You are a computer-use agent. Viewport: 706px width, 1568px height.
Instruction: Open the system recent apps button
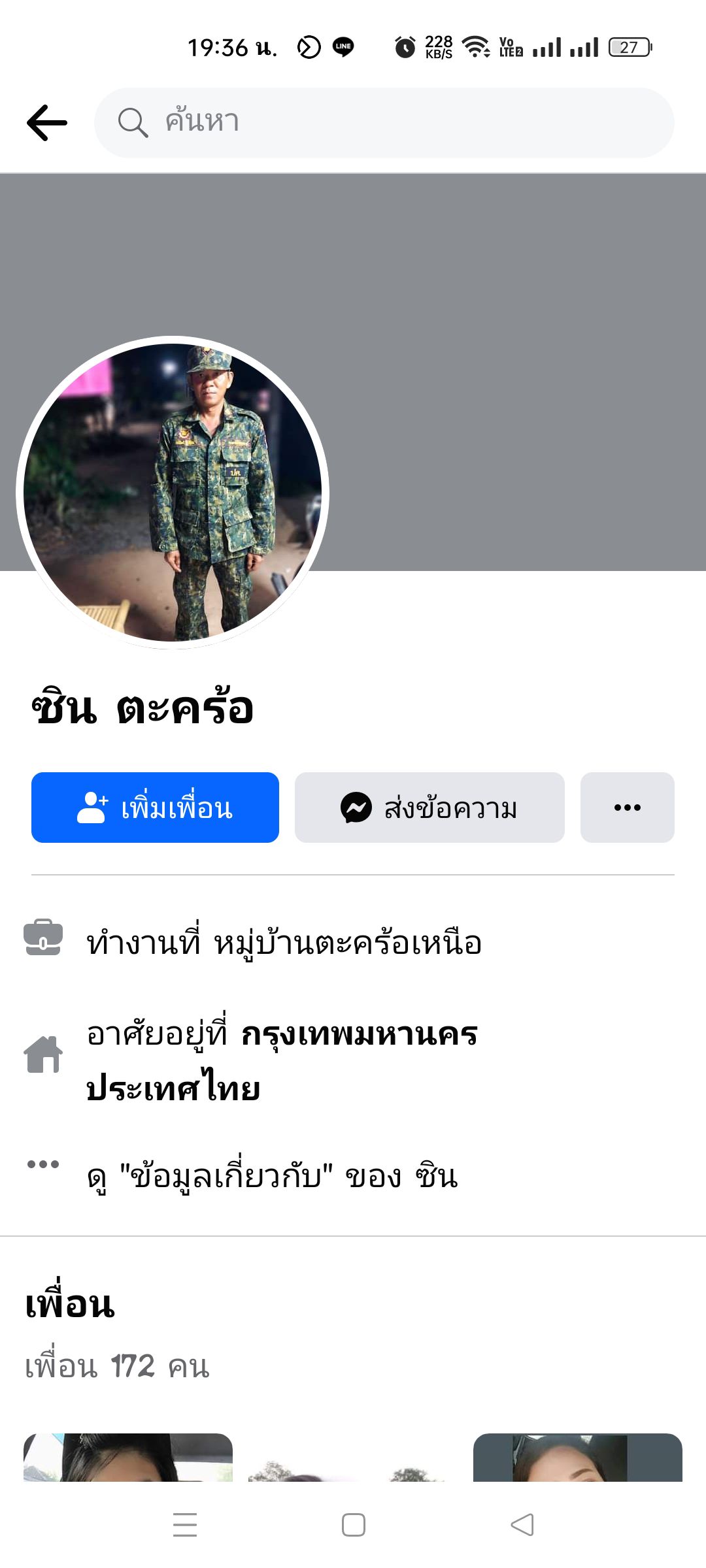(x=185, y=1524)
